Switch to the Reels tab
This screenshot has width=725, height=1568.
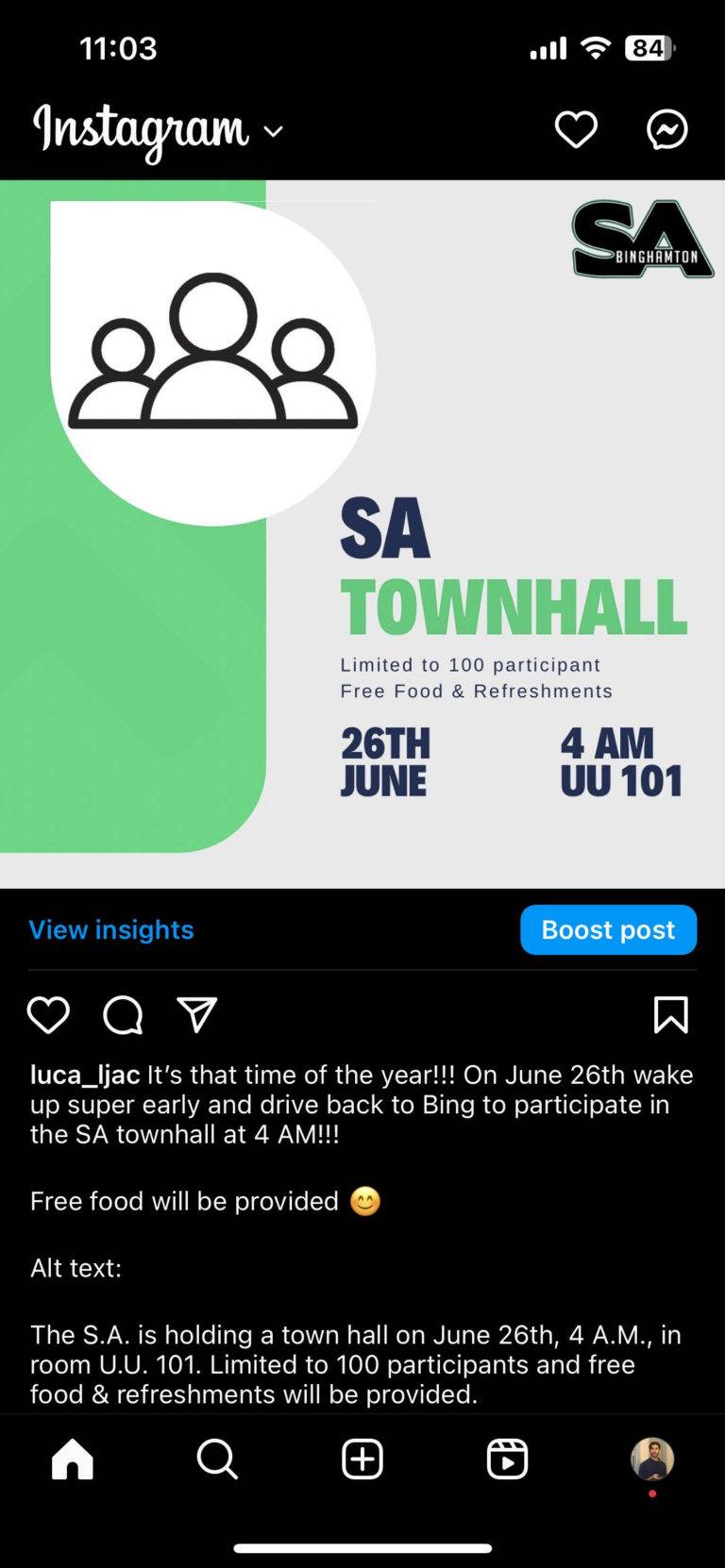pyautogui.click(x=507, y=1459)
